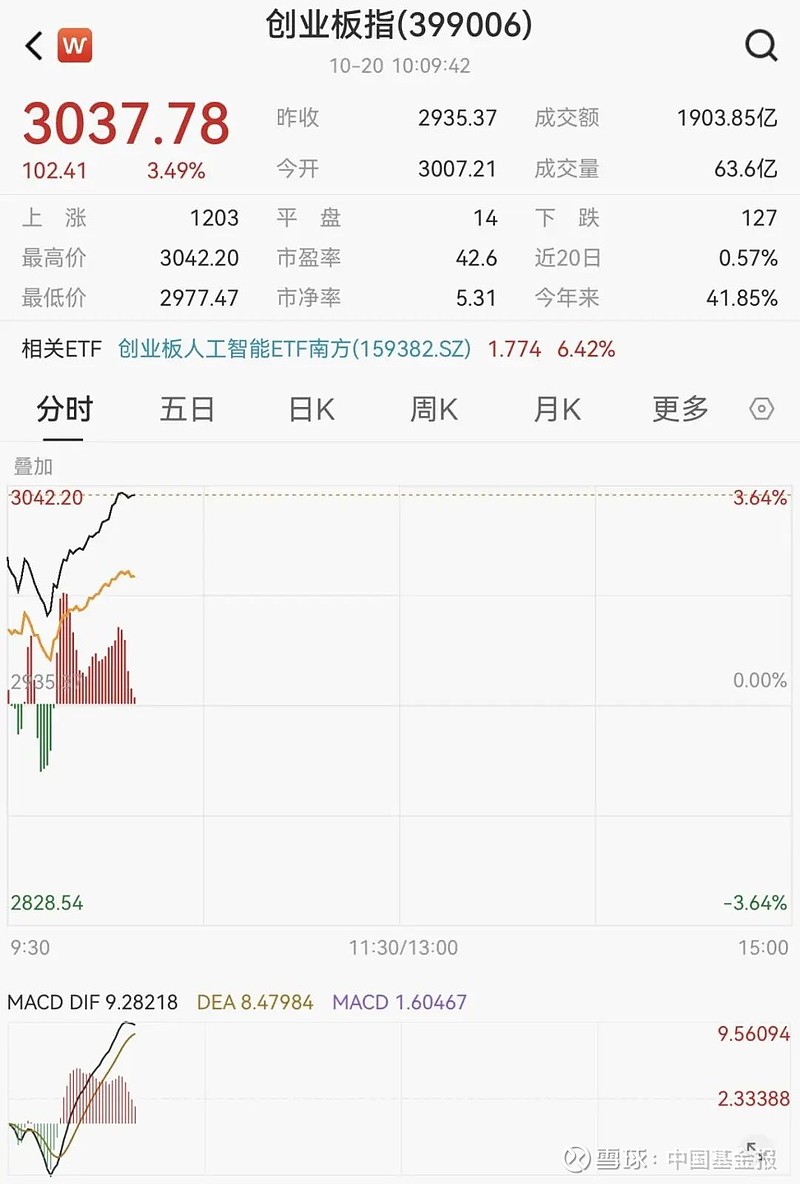Tap the 叠加 overlay control
The height and width of the screenshot is (1184, 800).
tap(31, 466)
